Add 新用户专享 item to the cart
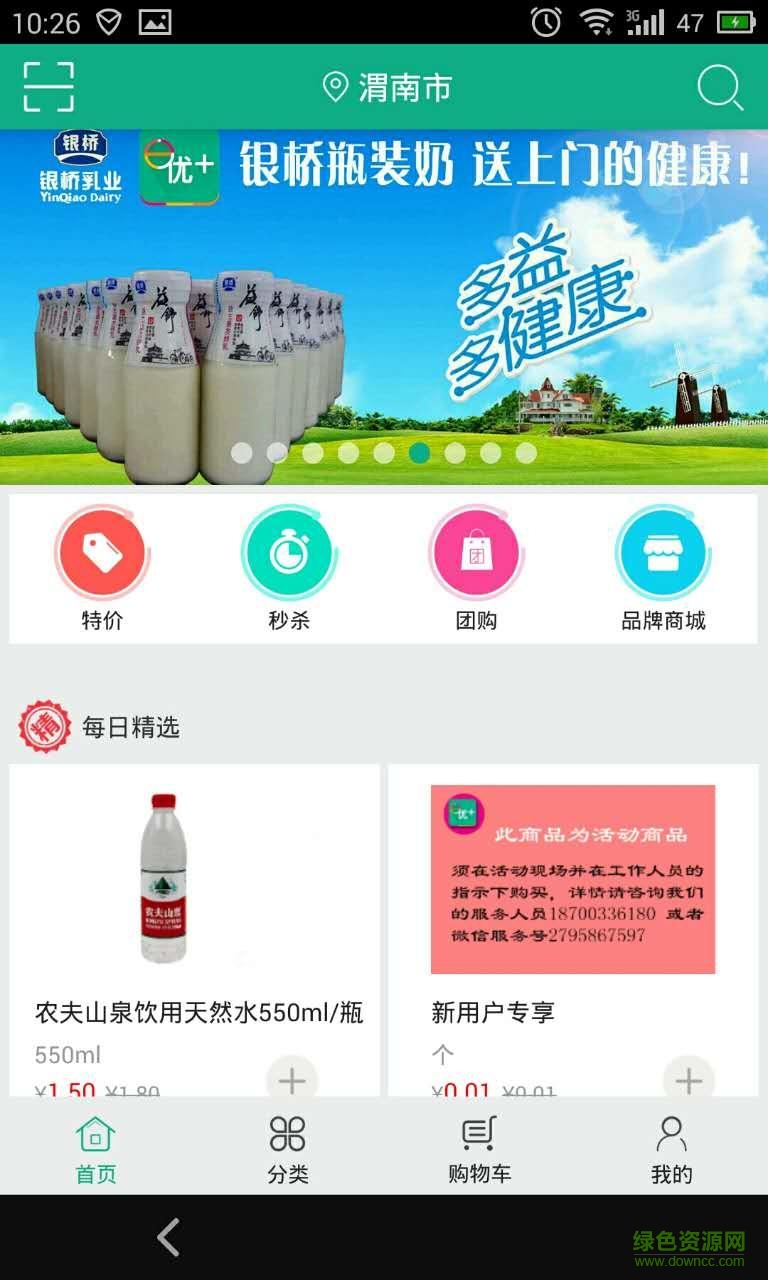This screenshot has height=1280, width=768. coord(688,1080)
